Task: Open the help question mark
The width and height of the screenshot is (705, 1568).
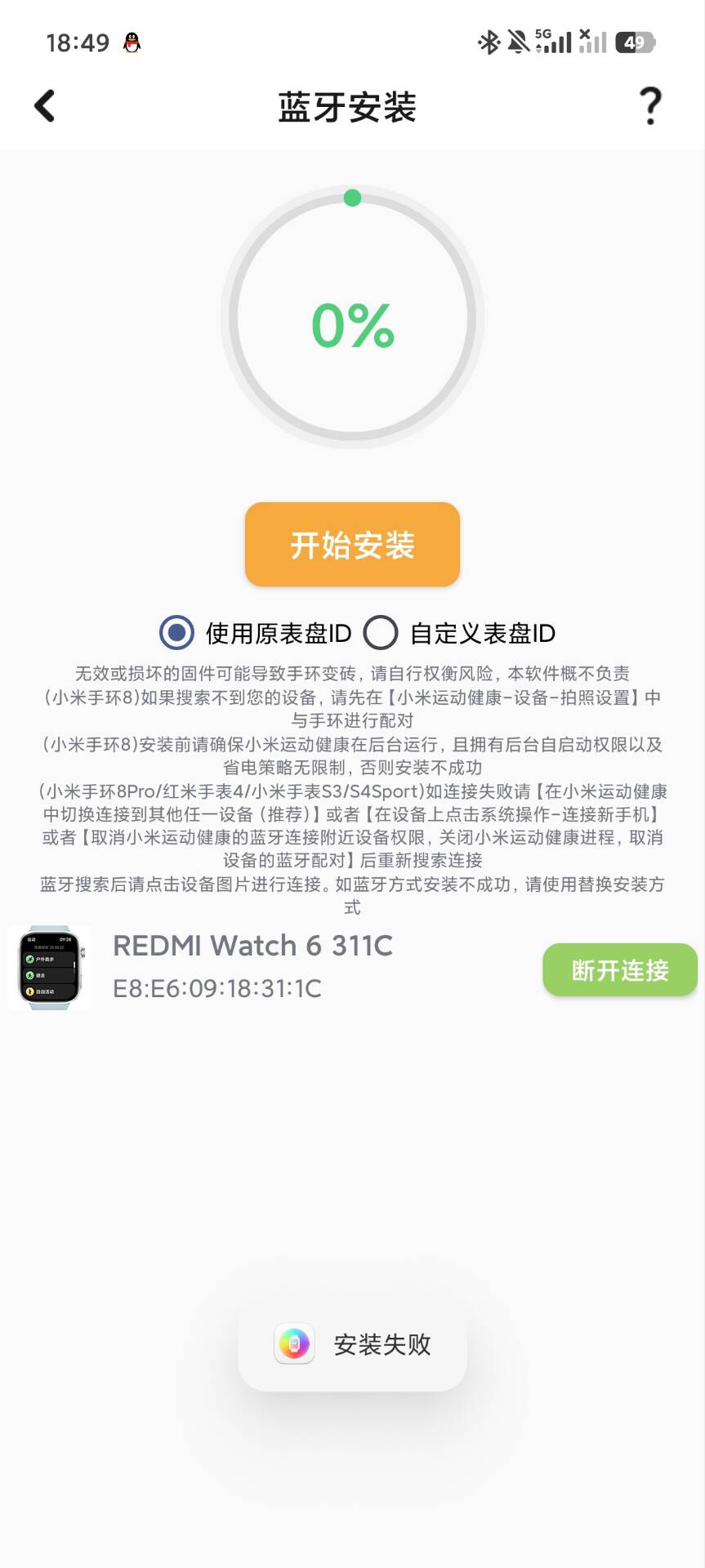Action: tap(650, 106)
